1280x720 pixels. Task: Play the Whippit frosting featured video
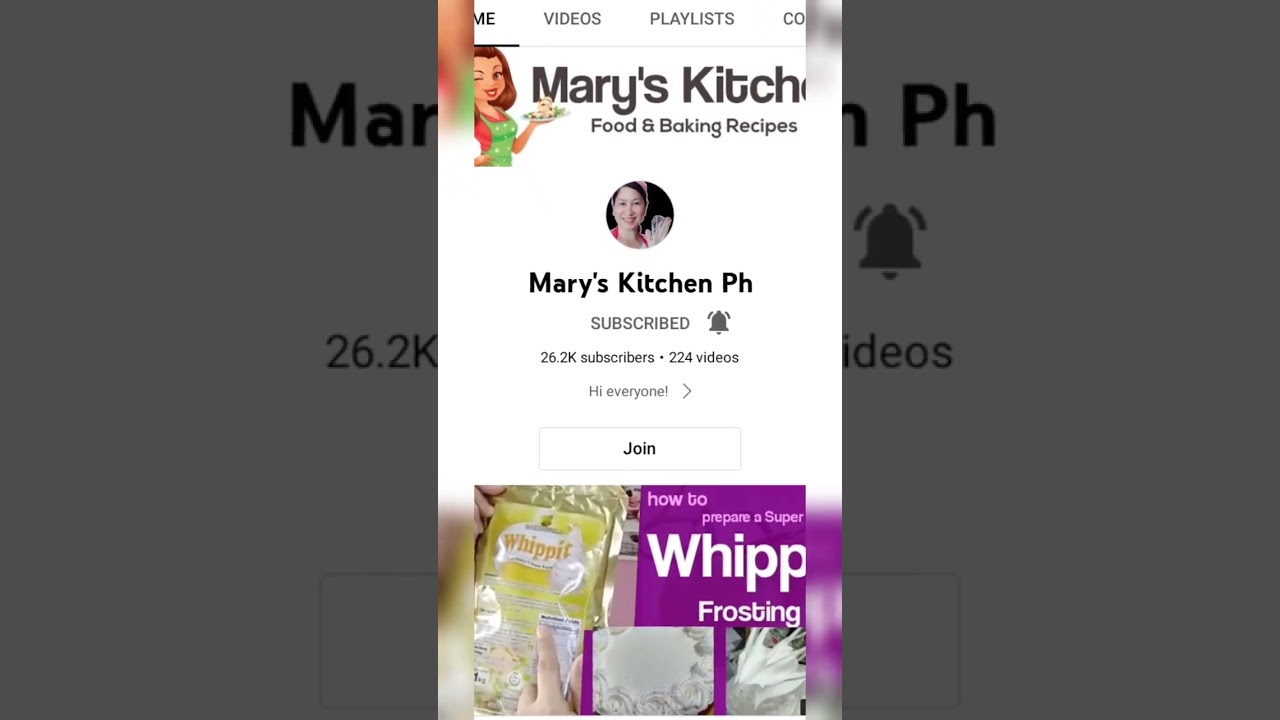coord(640,600)
